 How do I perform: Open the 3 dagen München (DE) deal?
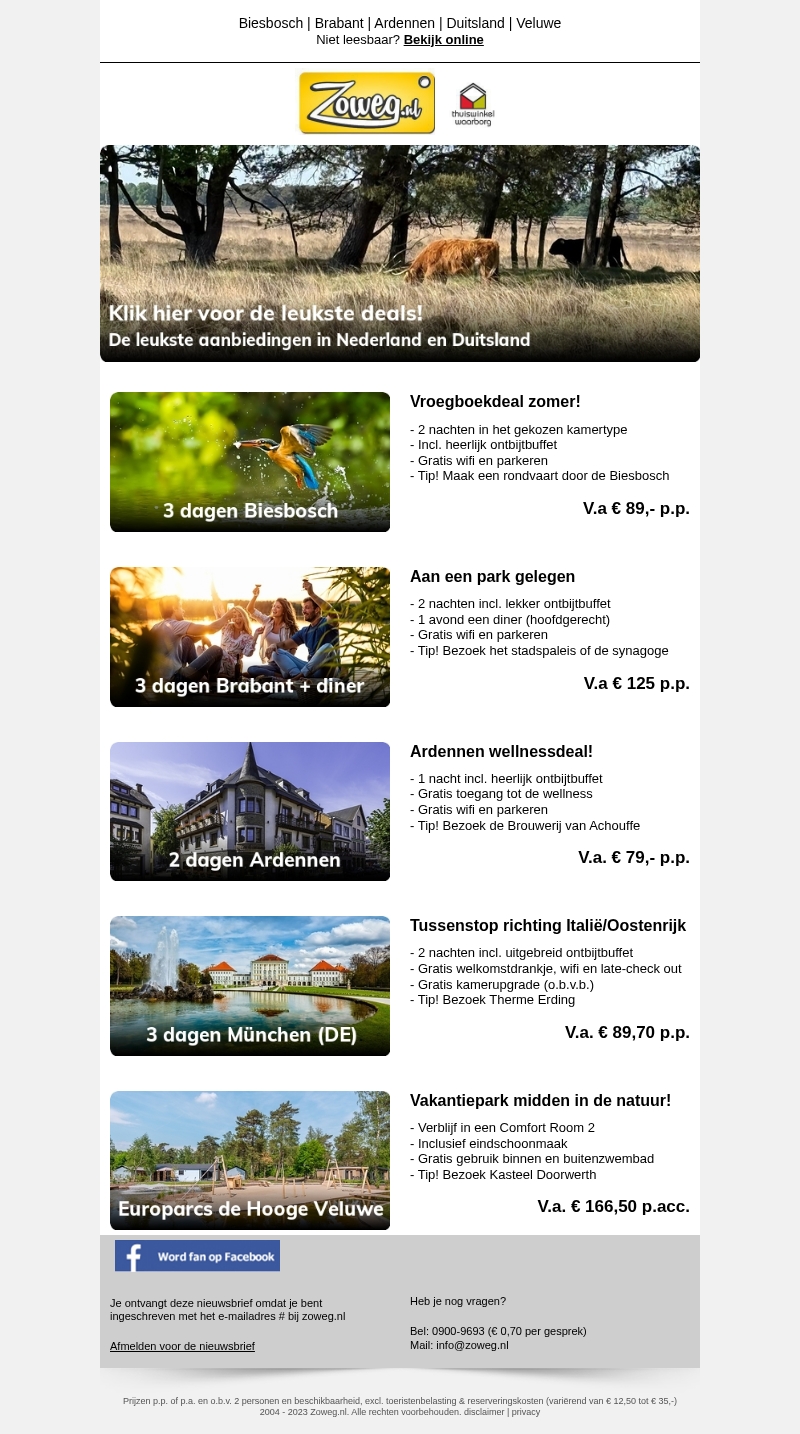[250, 986]
